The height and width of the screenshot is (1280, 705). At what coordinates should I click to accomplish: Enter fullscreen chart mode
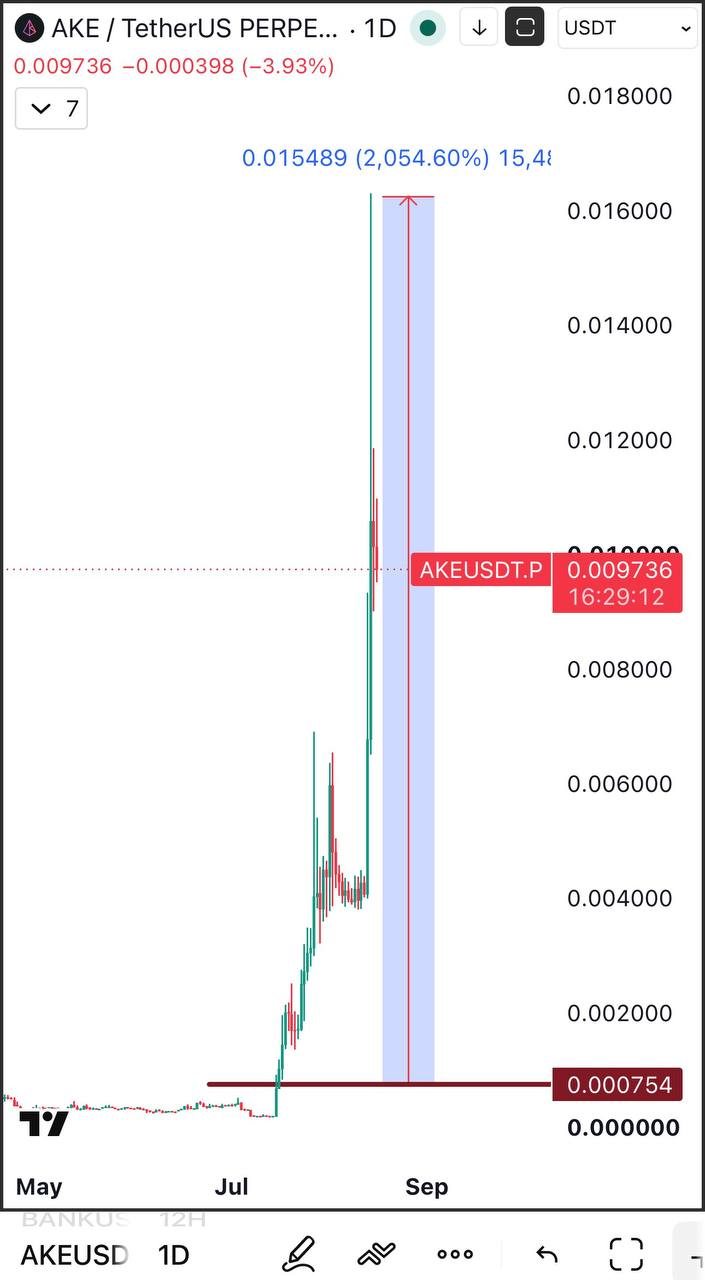tap(626, 1253)
